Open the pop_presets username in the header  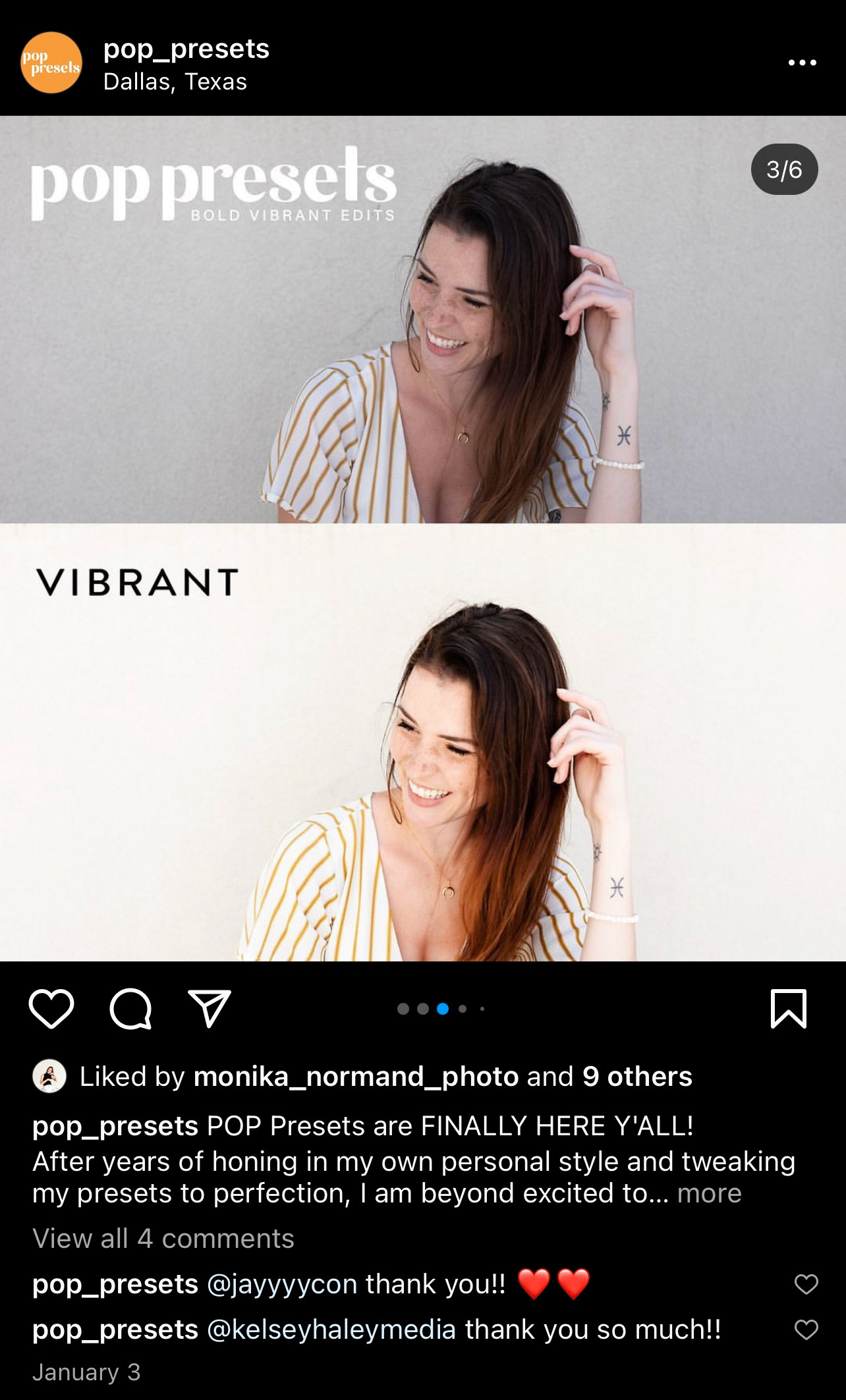coord(186,49)
